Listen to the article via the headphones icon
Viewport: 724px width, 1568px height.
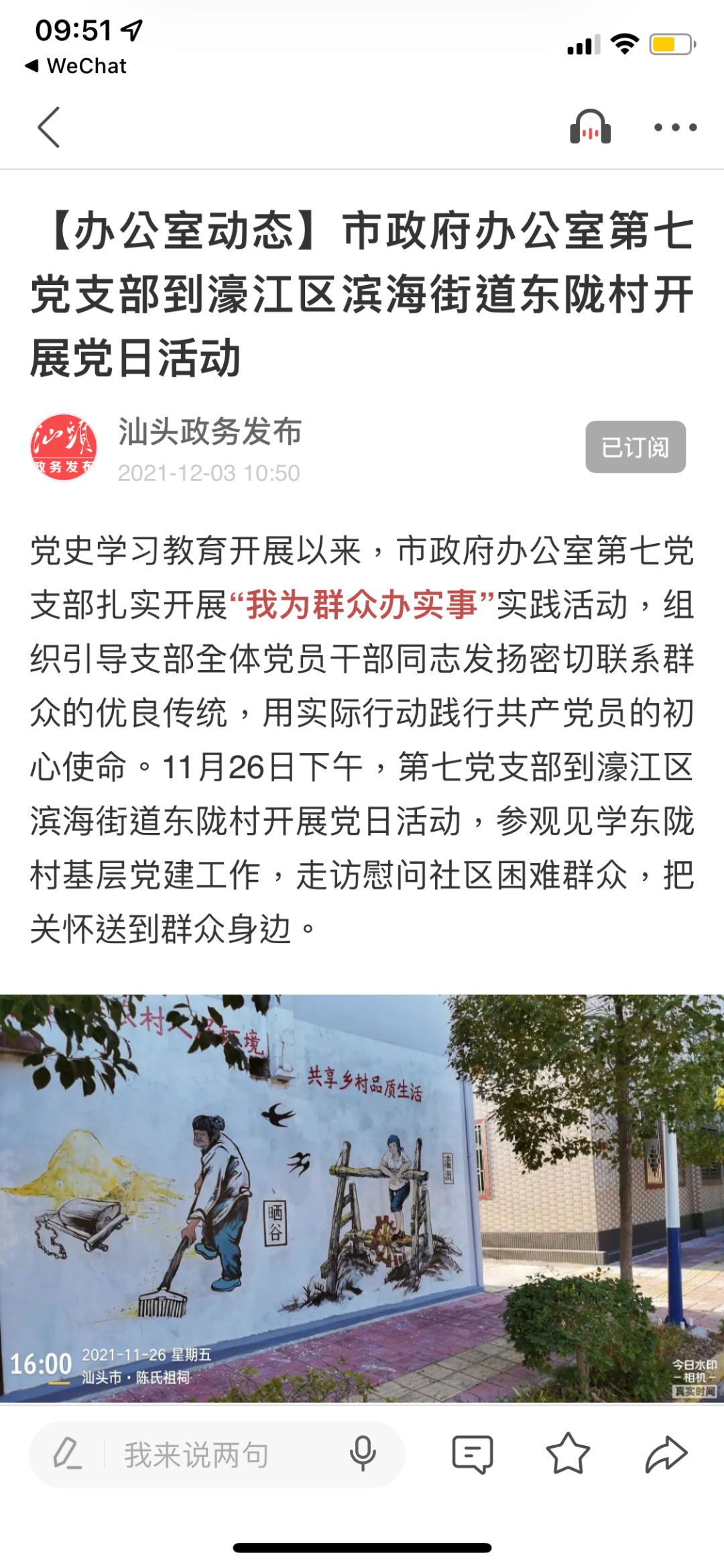point(590,127)
